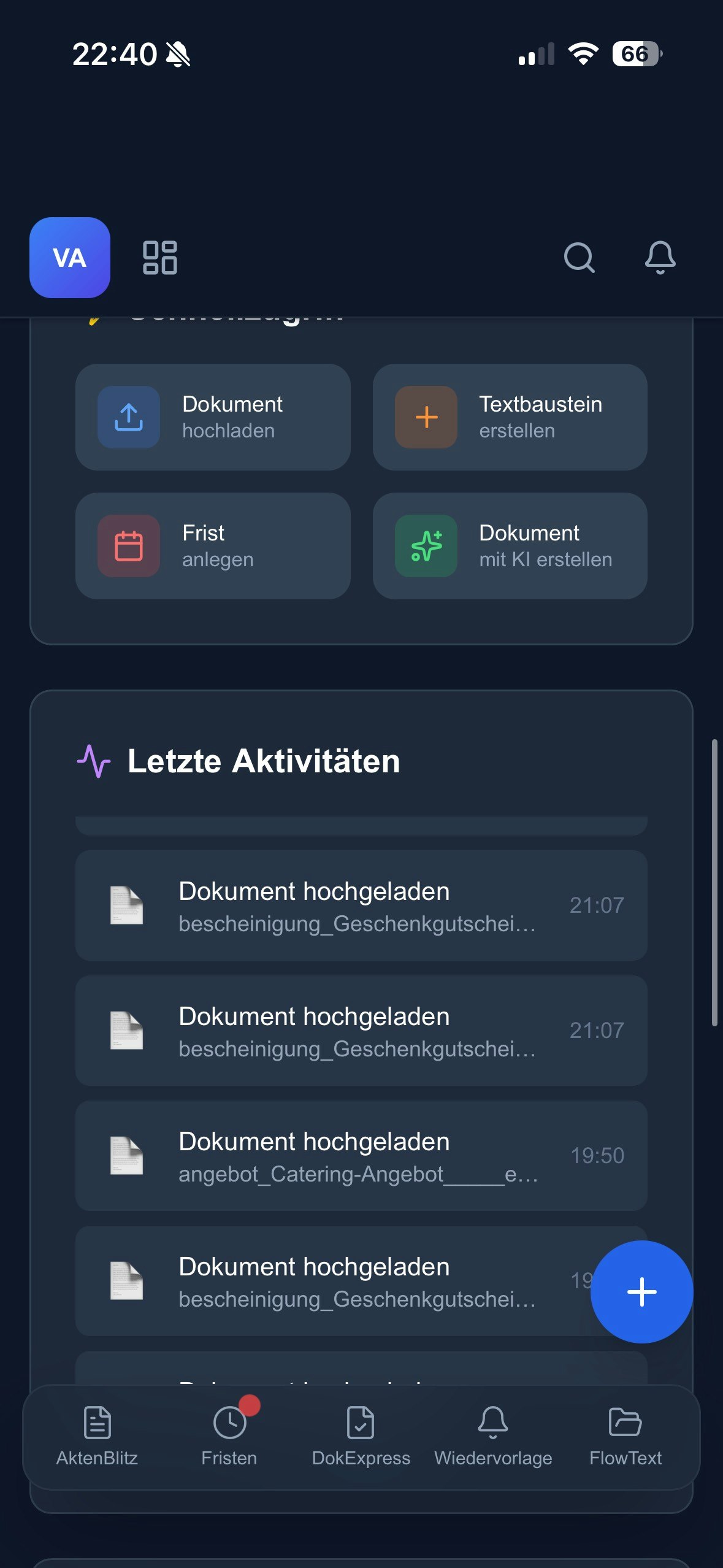Open the bescheinigung_Geschenkgutschei activity from 21:07
Screen dimensions: 723x1568
(361, 906)
